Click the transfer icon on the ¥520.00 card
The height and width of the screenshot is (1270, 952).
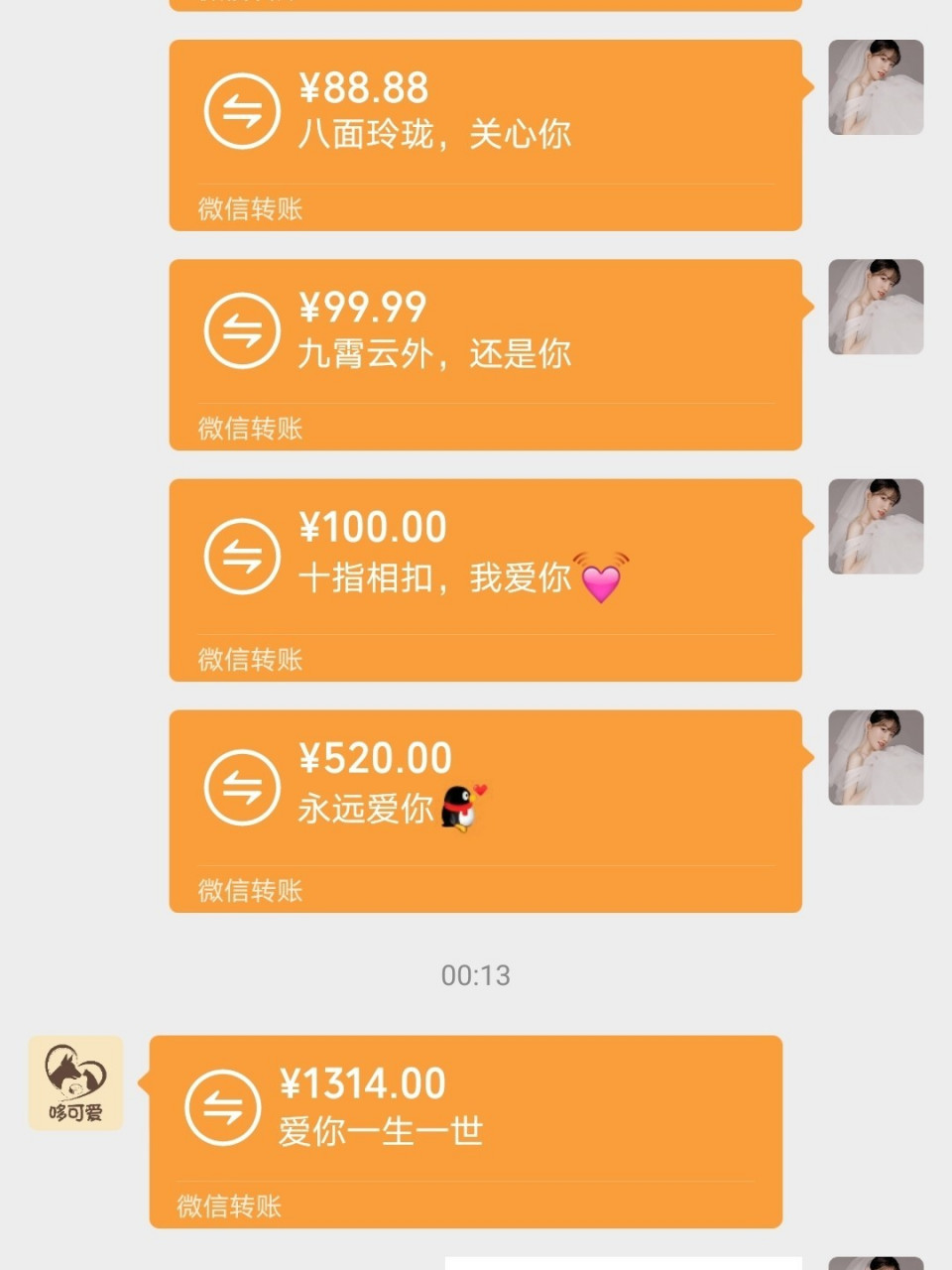242,787
